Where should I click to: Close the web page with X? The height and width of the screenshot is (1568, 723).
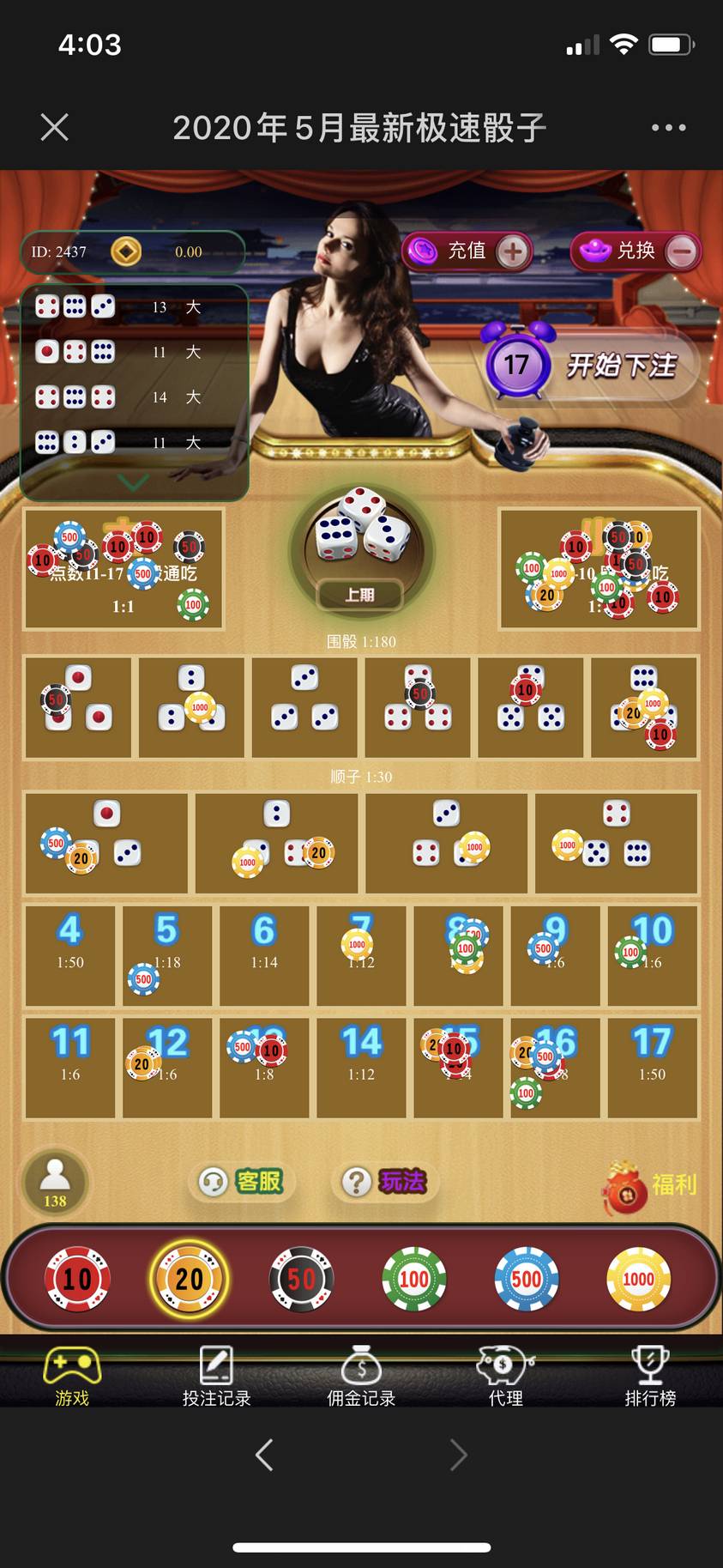[55, 128]
